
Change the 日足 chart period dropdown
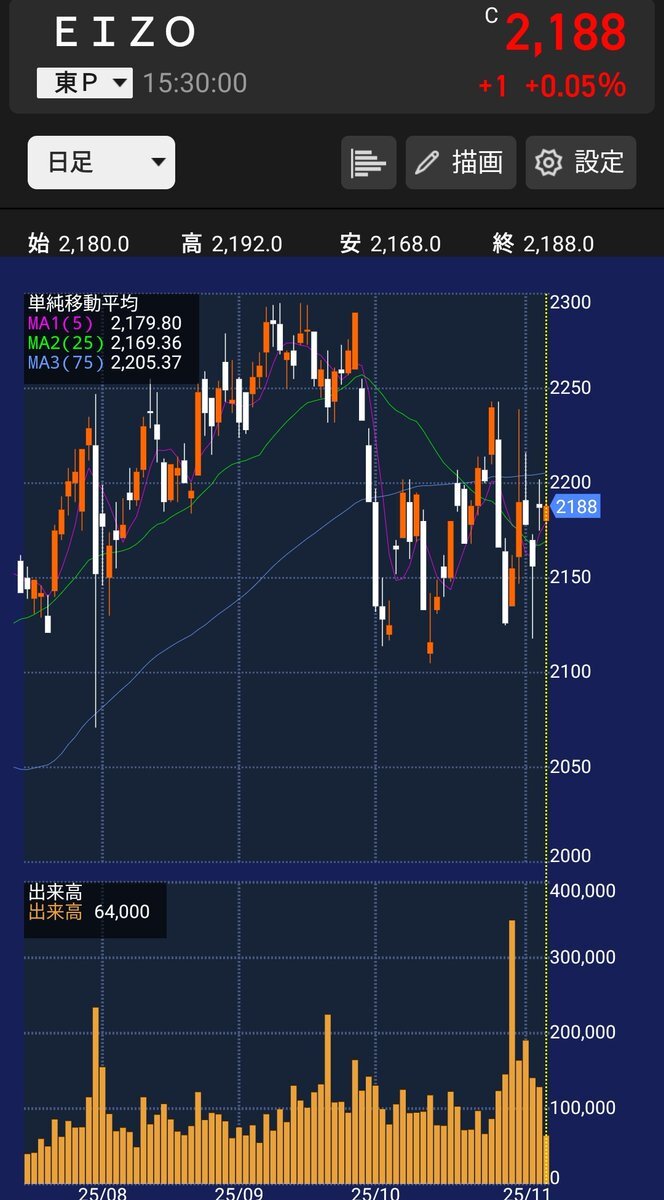pos(101,163)
